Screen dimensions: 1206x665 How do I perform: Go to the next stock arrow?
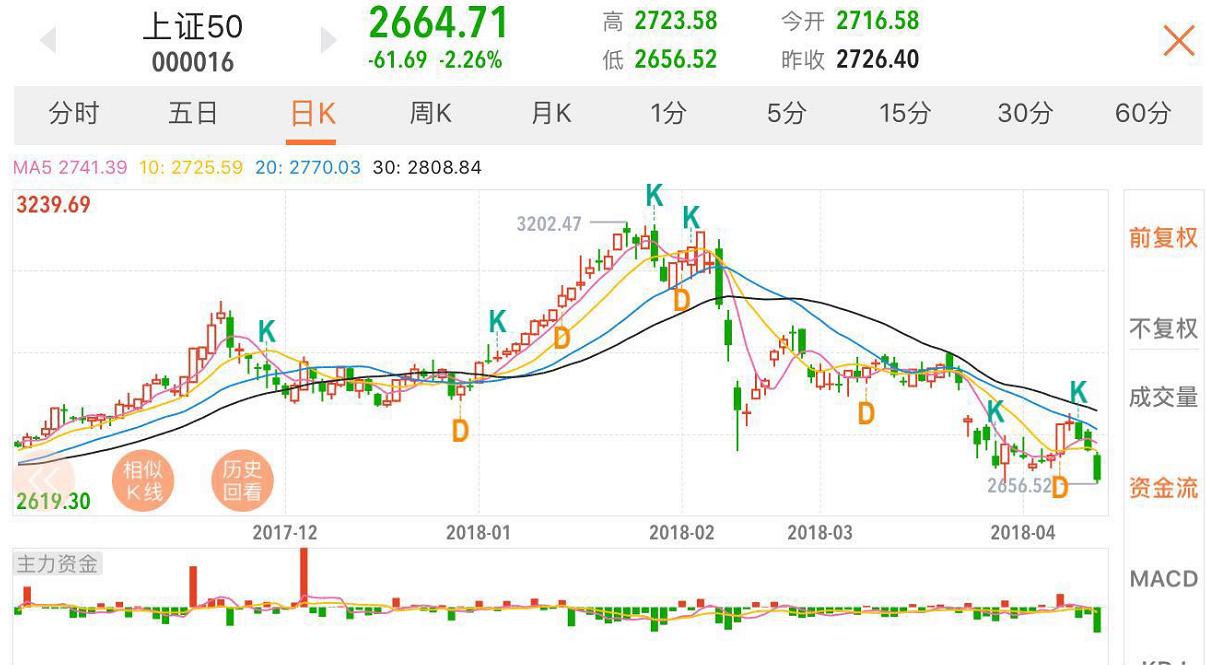[328, 41]
